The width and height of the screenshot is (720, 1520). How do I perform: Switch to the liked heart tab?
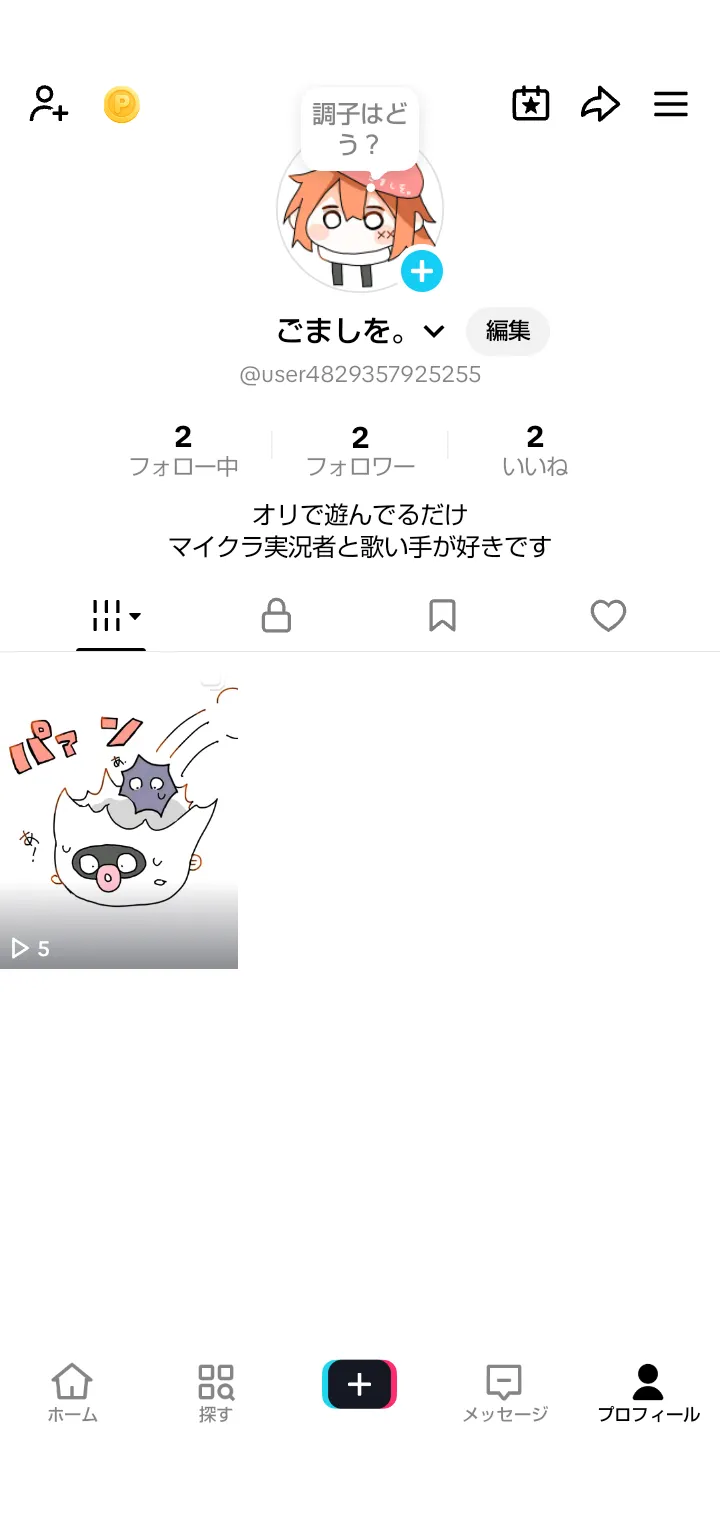[x=608, y=616]
